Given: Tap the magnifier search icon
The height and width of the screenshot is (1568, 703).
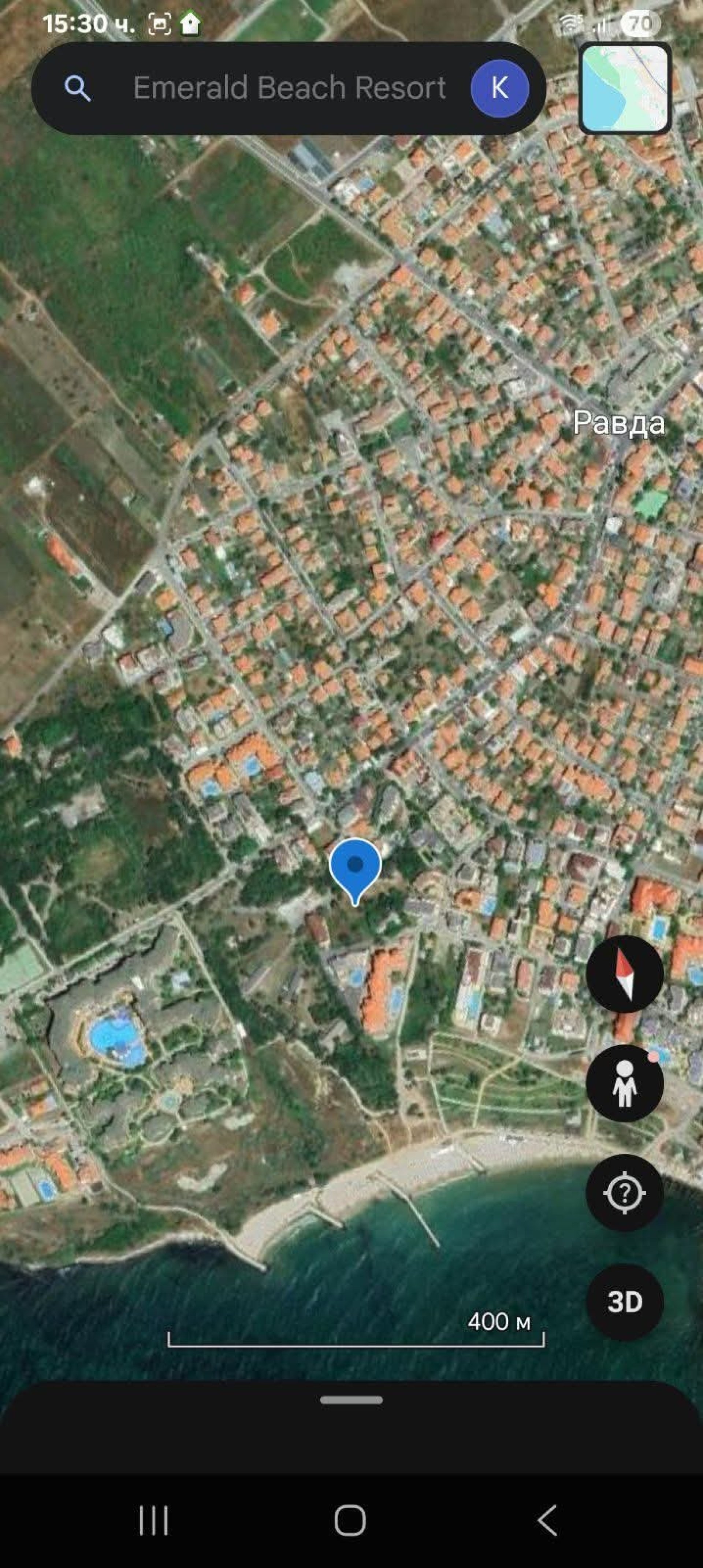Looking at the screenshot, I should click(77, 89).
